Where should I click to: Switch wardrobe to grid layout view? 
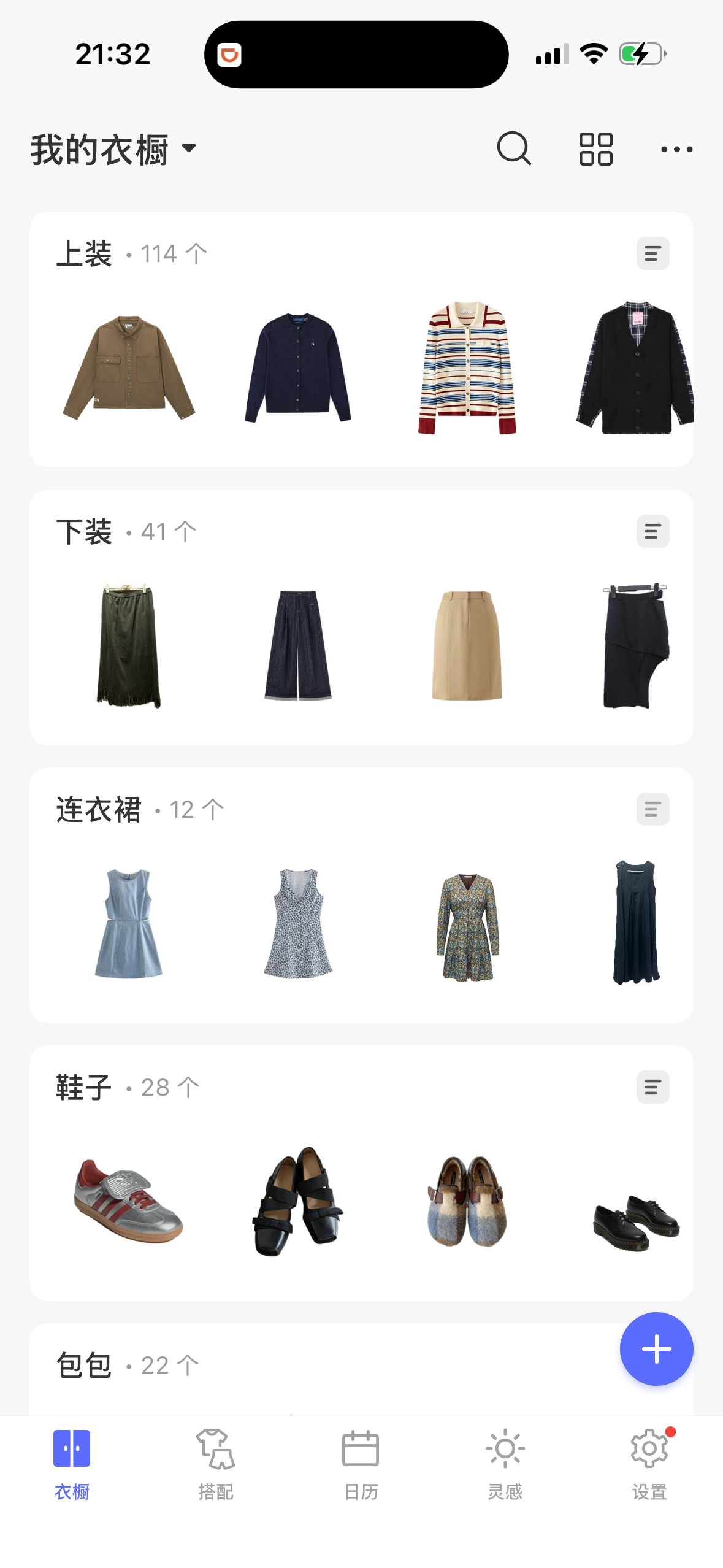click(595, 148)
